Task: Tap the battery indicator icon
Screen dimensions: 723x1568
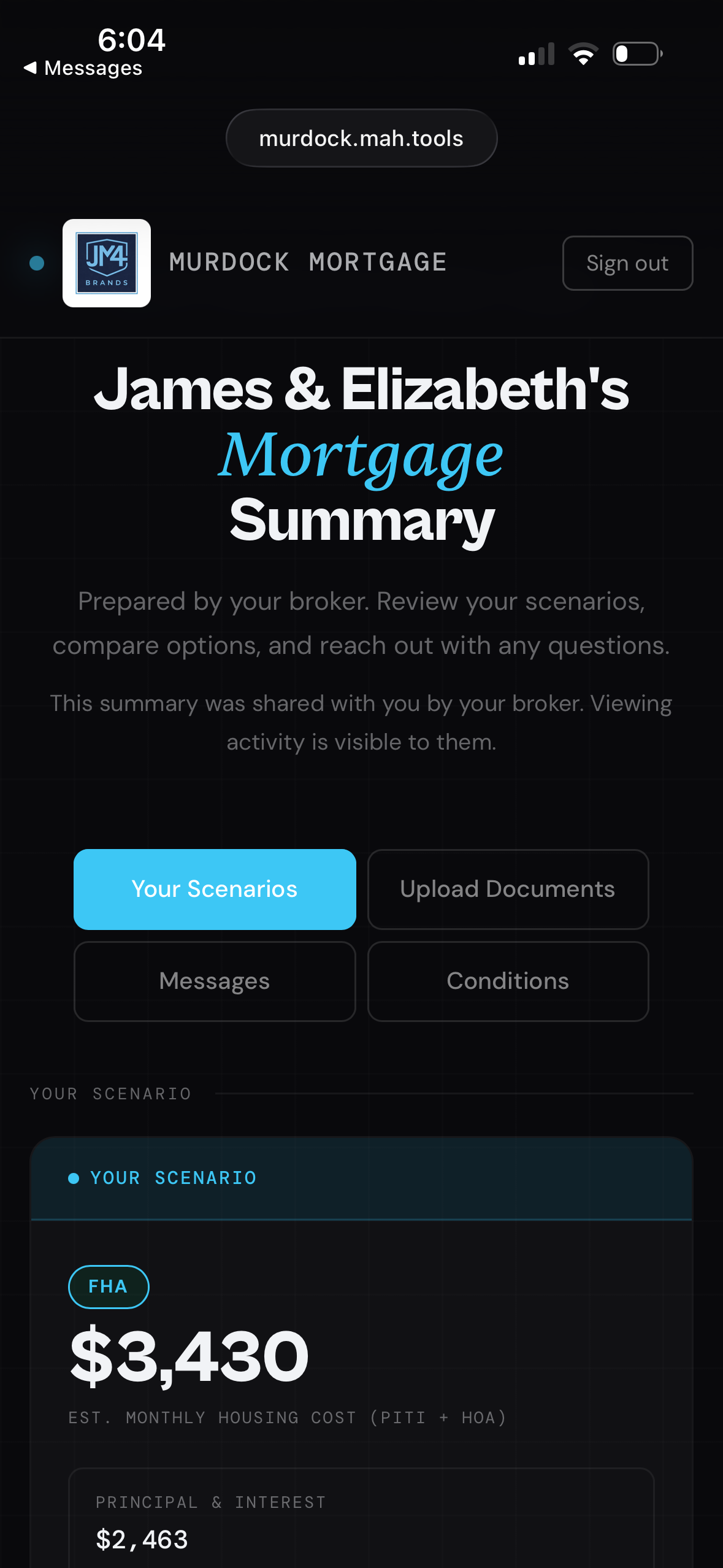Action: pyautogui.click(x=637, y=54)
